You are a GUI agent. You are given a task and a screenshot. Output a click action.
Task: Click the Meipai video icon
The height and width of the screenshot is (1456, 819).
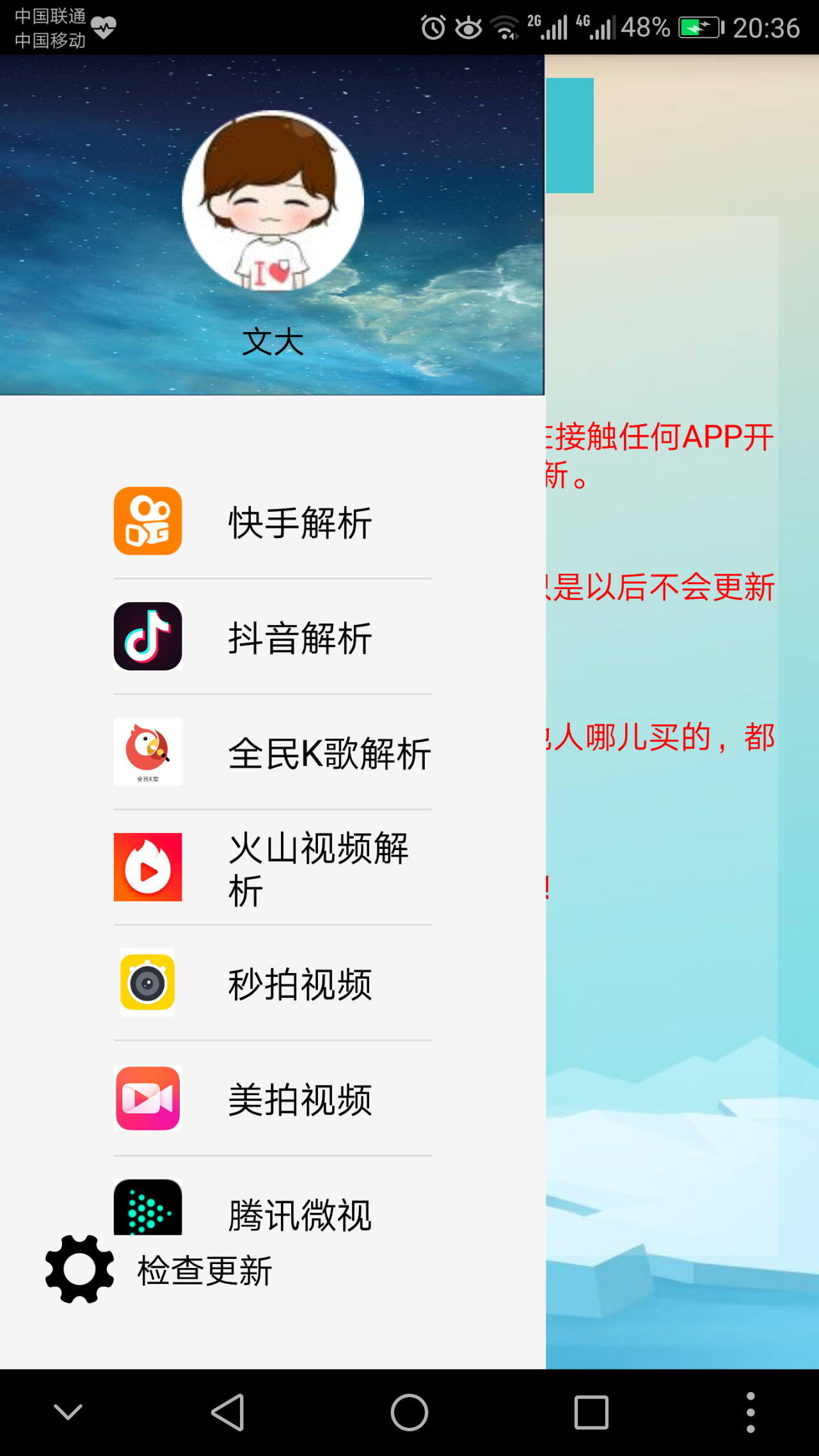coord(147,1099)
